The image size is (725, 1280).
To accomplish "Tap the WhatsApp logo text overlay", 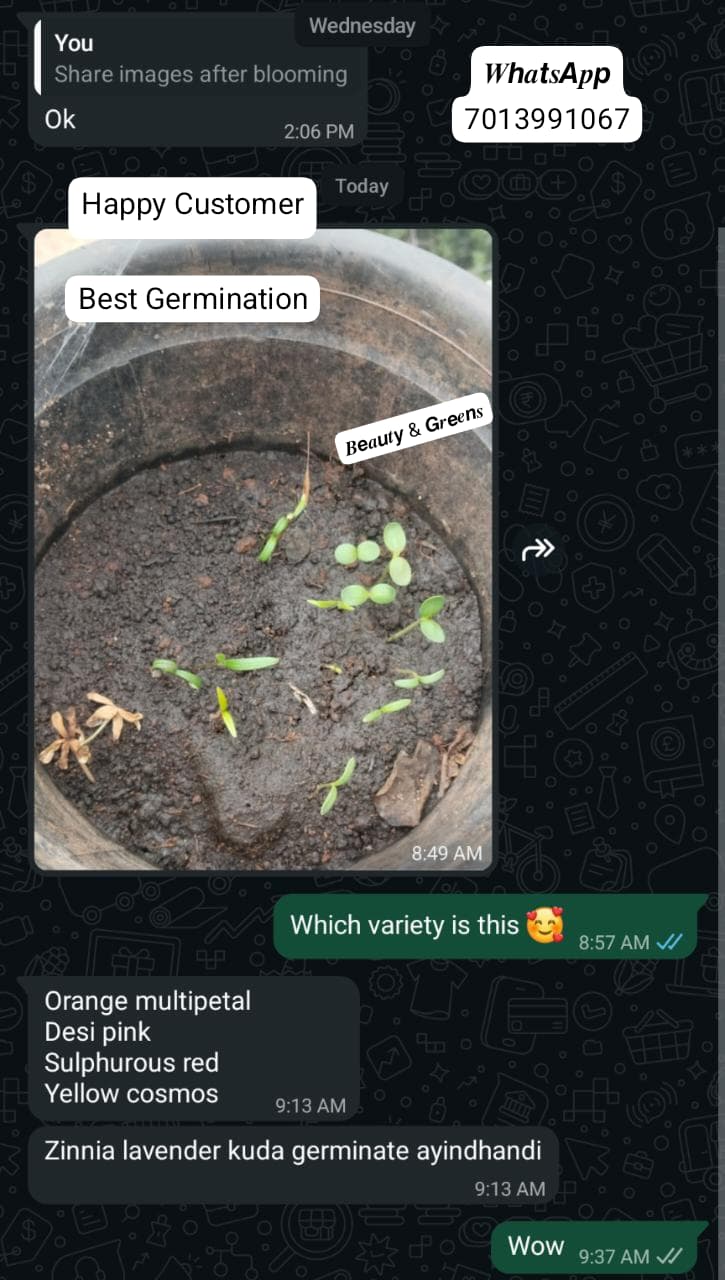I will (x=548, y=71).
